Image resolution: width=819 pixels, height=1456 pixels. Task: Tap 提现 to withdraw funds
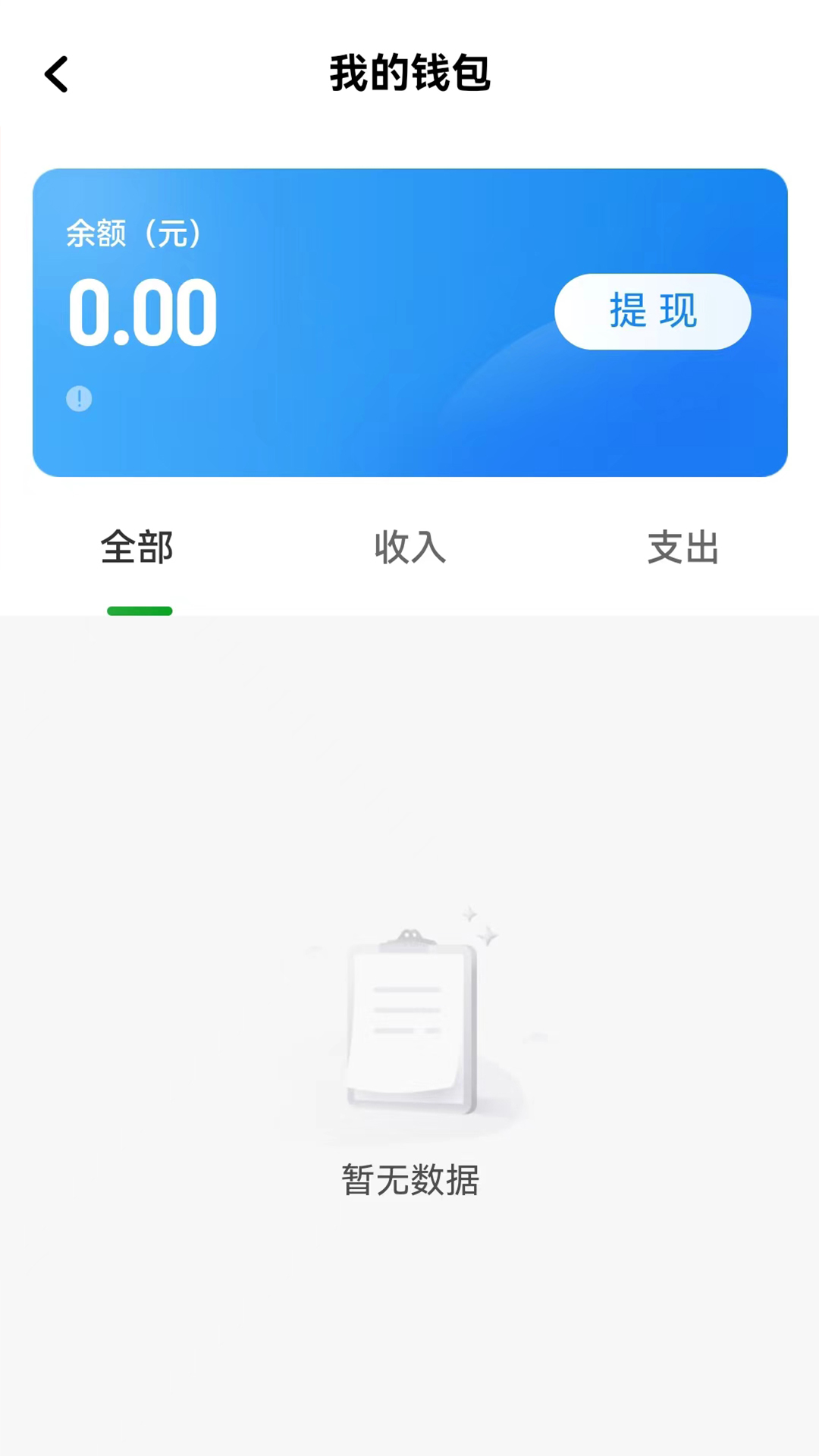coord(652,311)
